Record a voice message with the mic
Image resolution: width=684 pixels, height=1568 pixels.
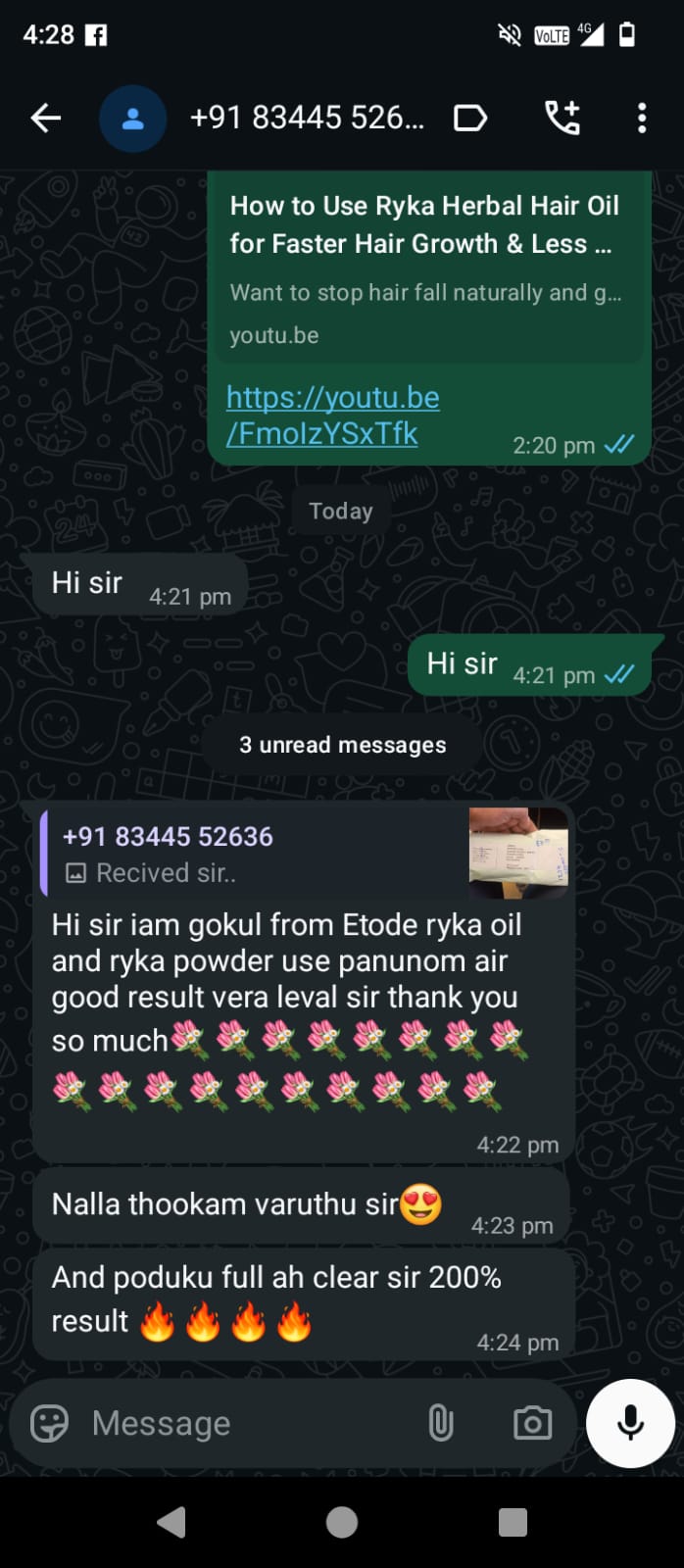click(x=630, y=1423)
